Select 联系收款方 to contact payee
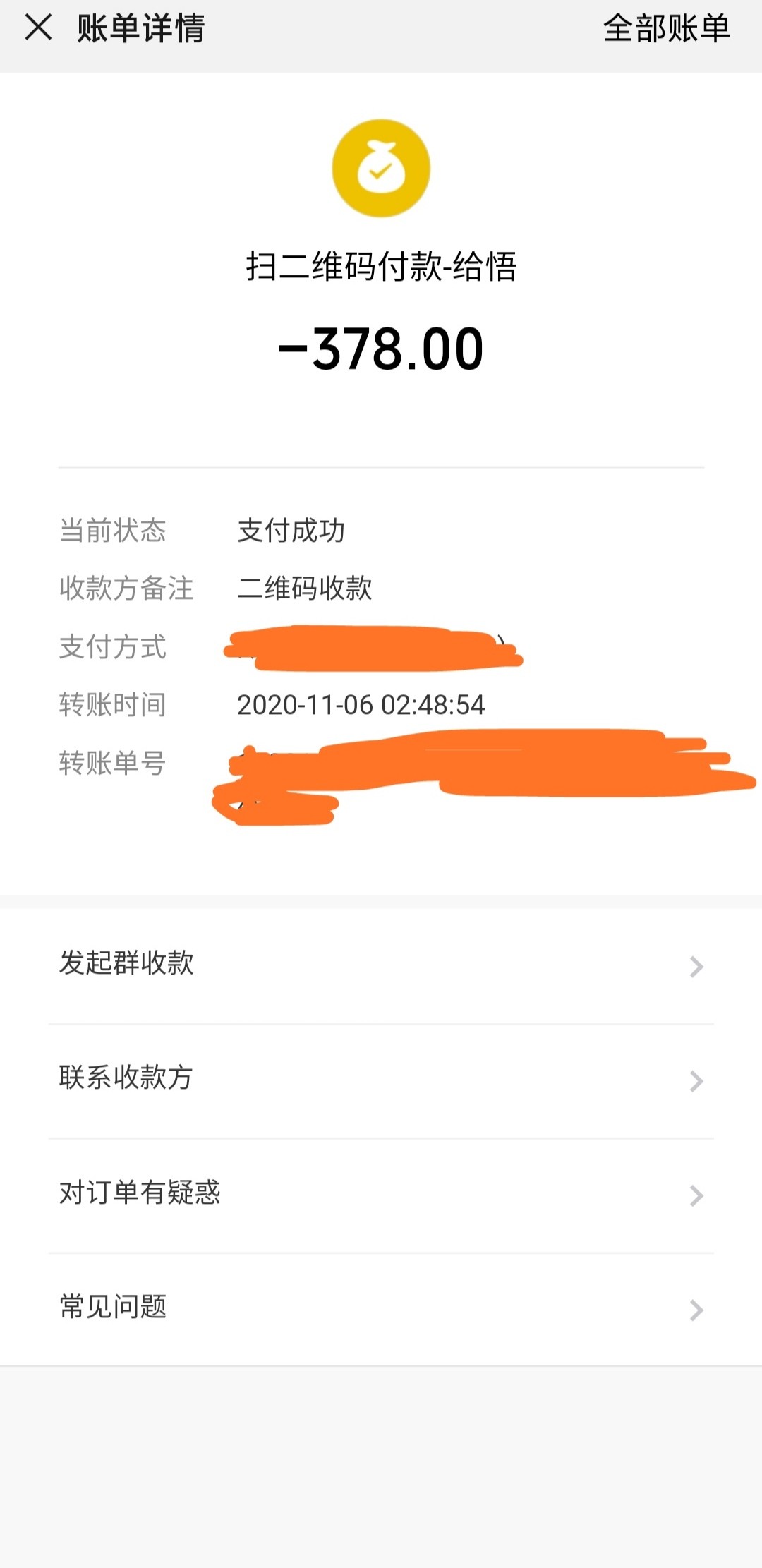This screenshot has width=762, height=1568. click(x=381, y=1080)
